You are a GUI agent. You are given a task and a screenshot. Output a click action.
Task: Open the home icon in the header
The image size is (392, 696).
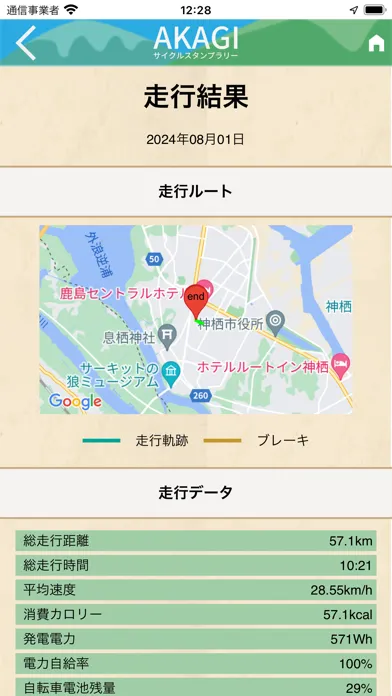(376, 44)
